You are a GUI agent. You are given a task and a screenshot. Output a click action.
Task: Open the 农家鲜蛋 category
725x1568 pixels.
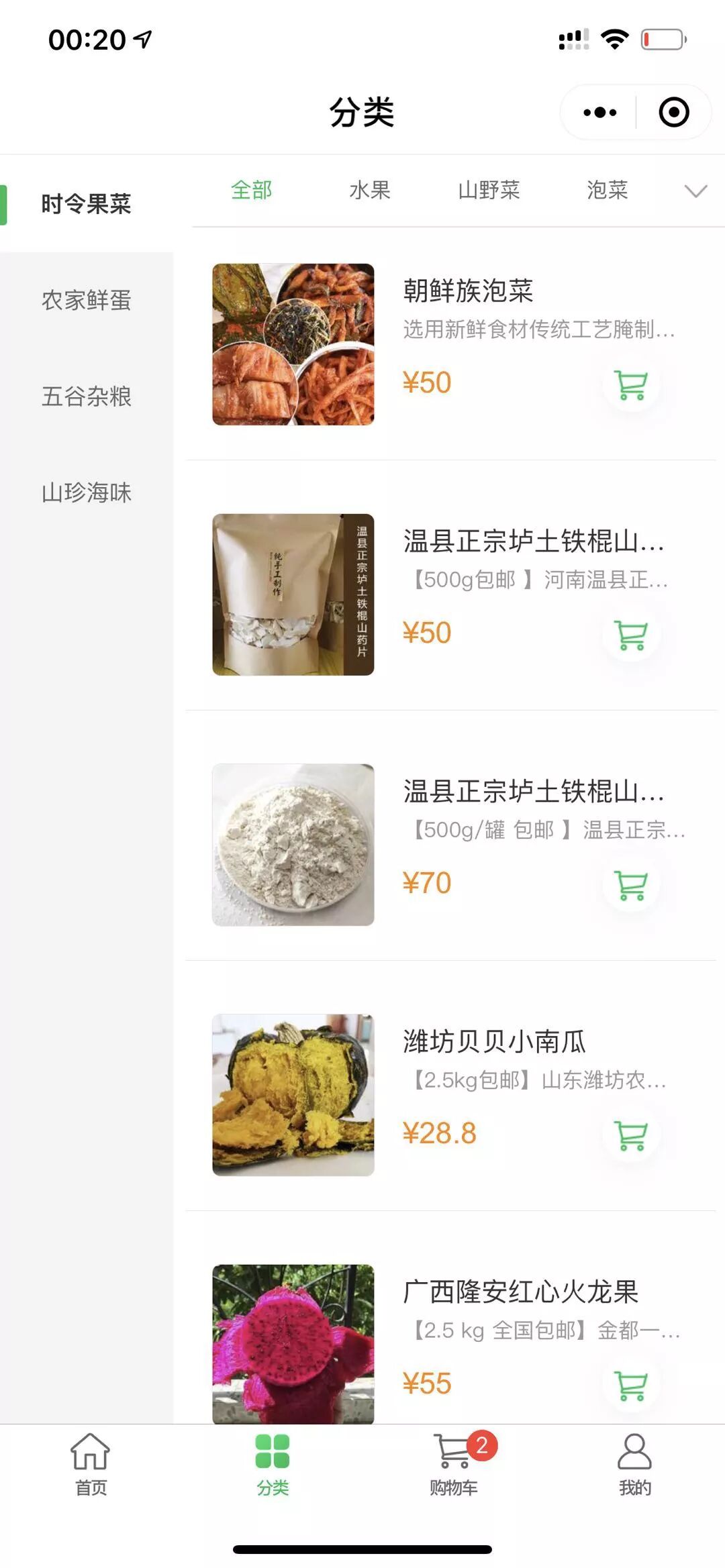(x=87, y=300)
